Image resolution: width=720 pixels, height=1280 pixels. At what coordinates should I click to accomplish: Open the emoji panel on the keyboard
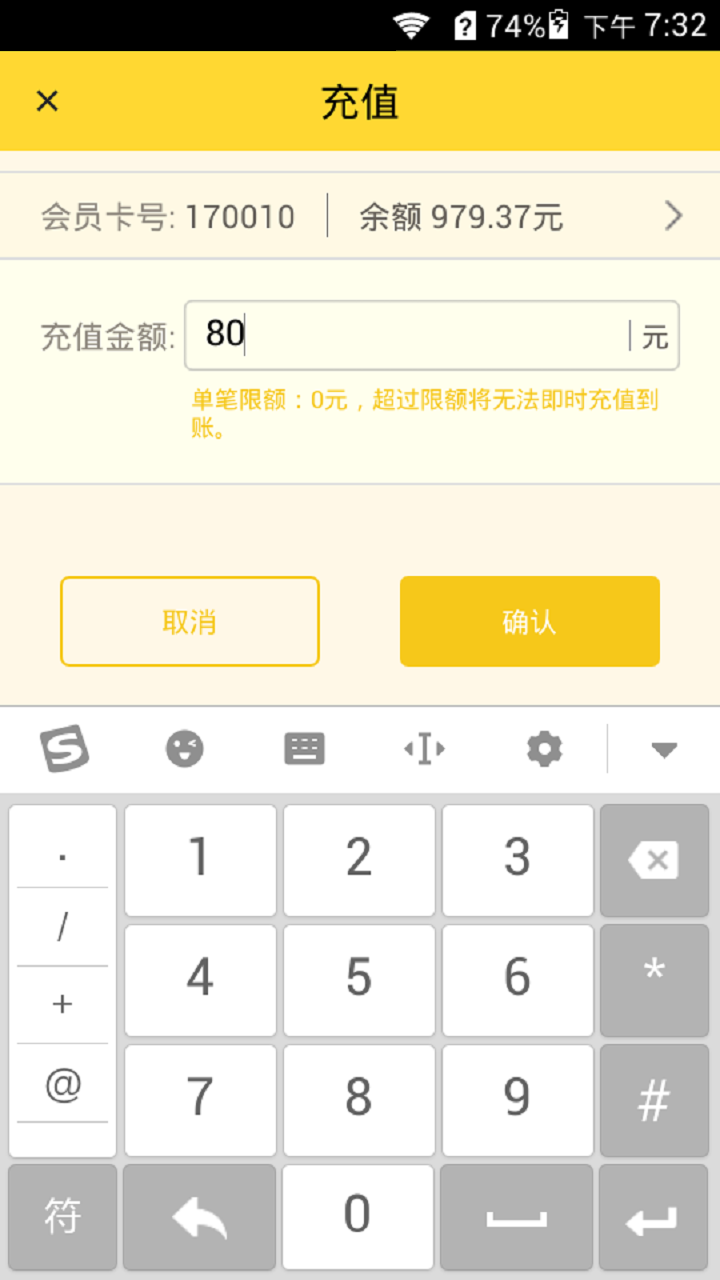point(184,749)
